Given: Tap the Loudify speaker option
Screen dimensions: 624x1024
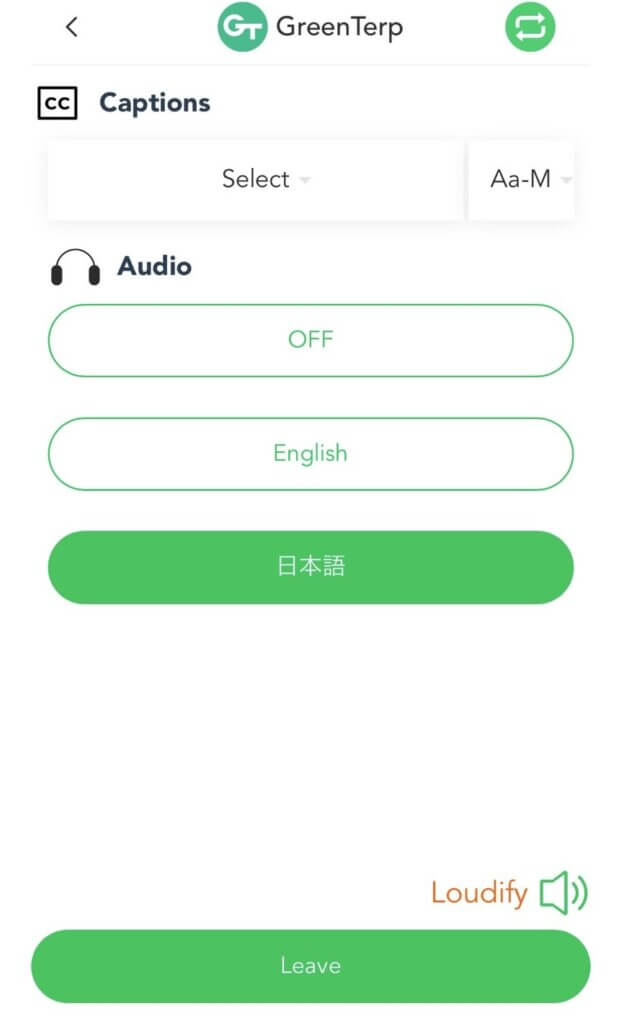Looking at the screenshot, I should click(509, 892).
